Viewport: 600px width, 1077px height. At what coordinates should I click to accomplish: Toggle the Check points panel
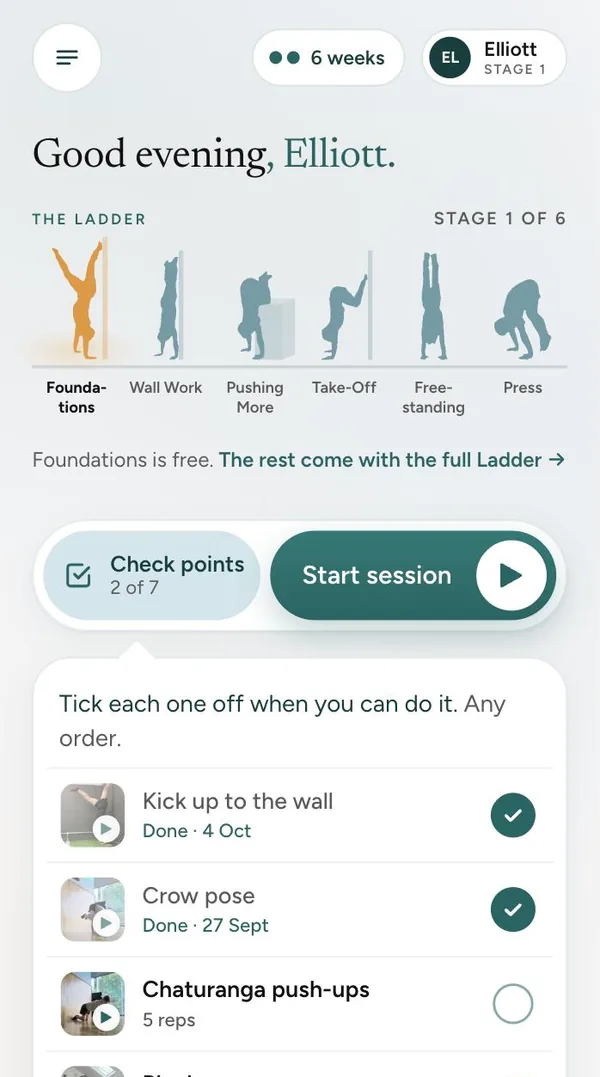click(x=152, y=576)
